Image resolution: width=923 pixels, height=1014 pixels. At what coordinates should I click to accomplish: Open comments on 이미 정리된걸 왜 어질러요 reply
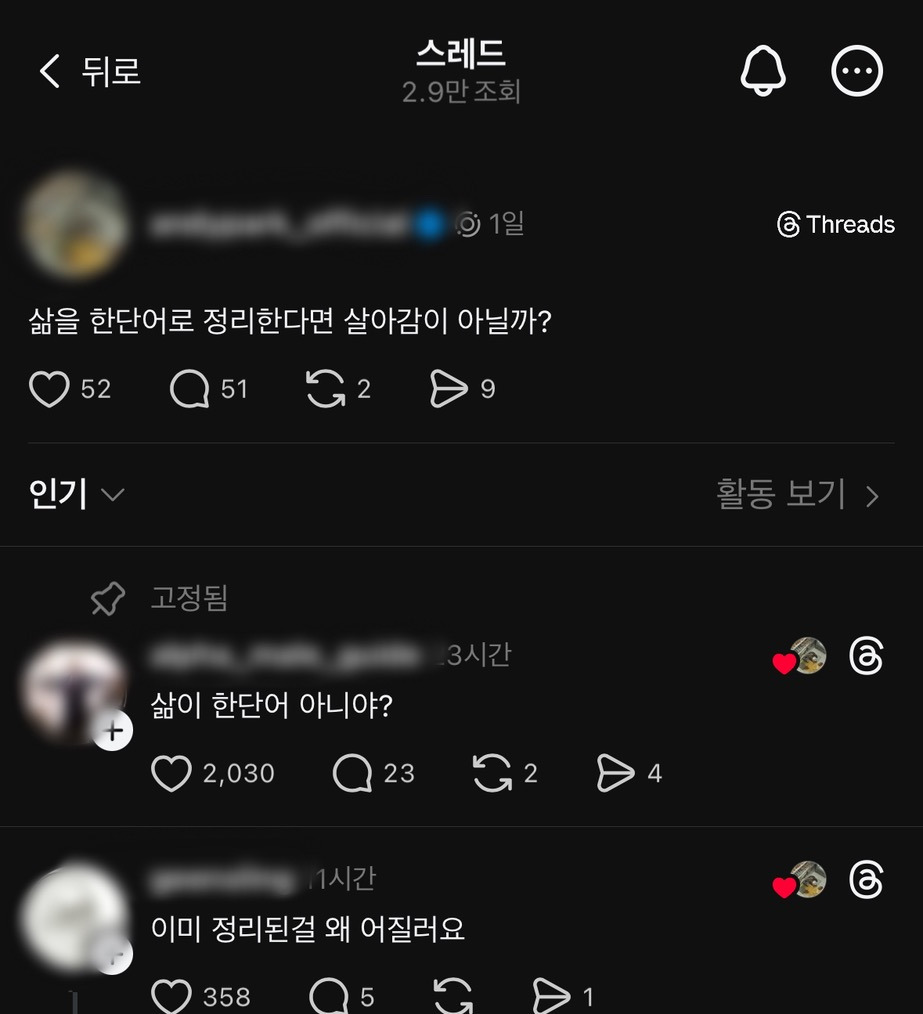click(329, 996)
